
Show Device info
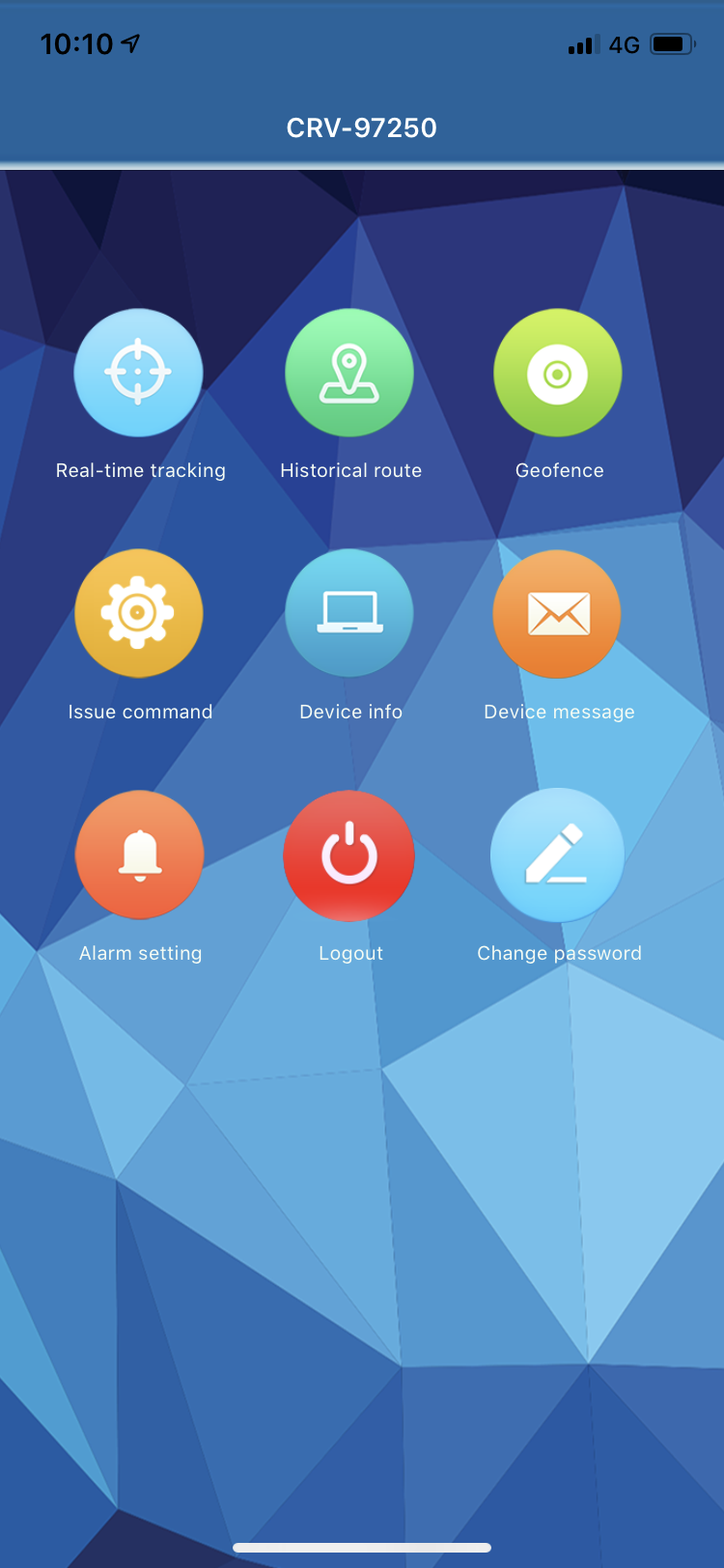[x=349, y=614]
